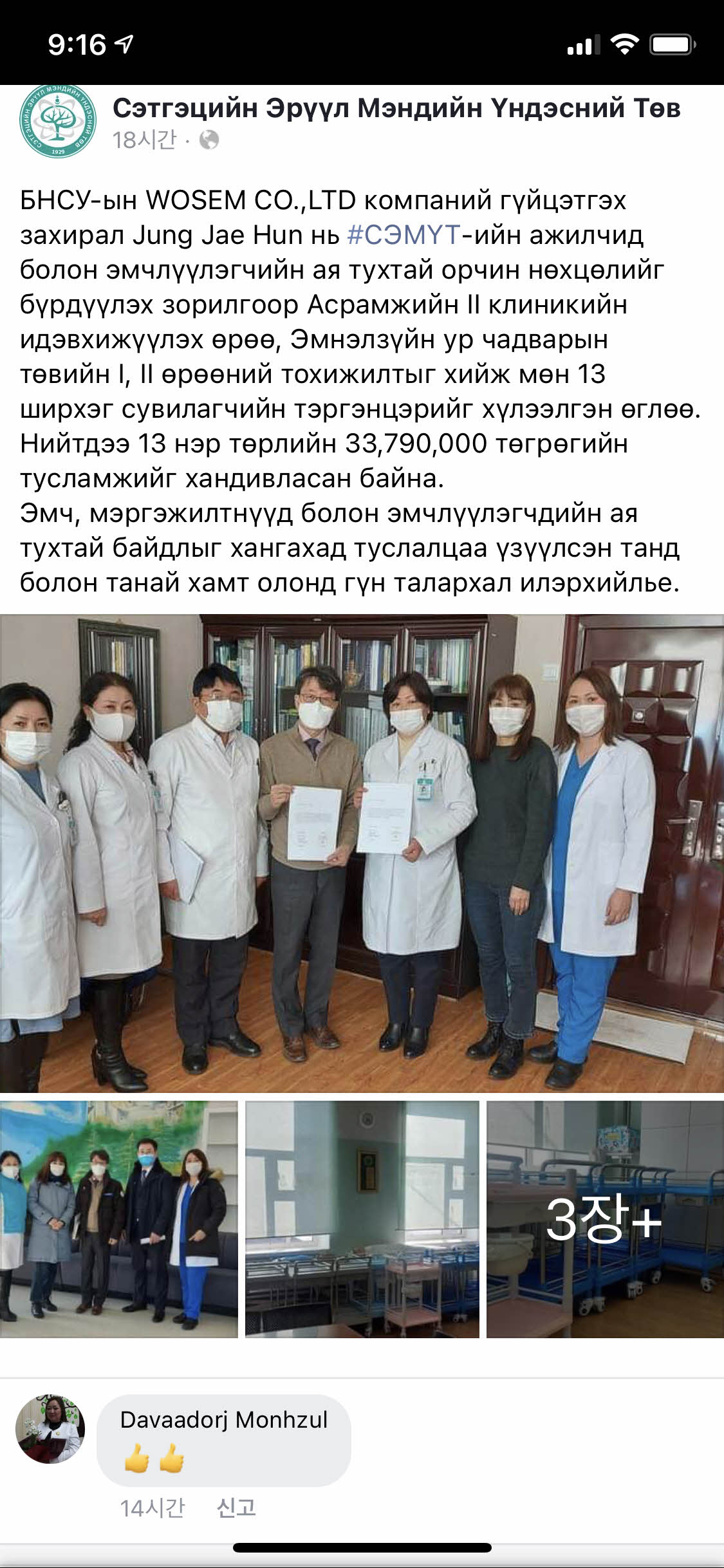Open the photo of room with windows

[362, 1220]
